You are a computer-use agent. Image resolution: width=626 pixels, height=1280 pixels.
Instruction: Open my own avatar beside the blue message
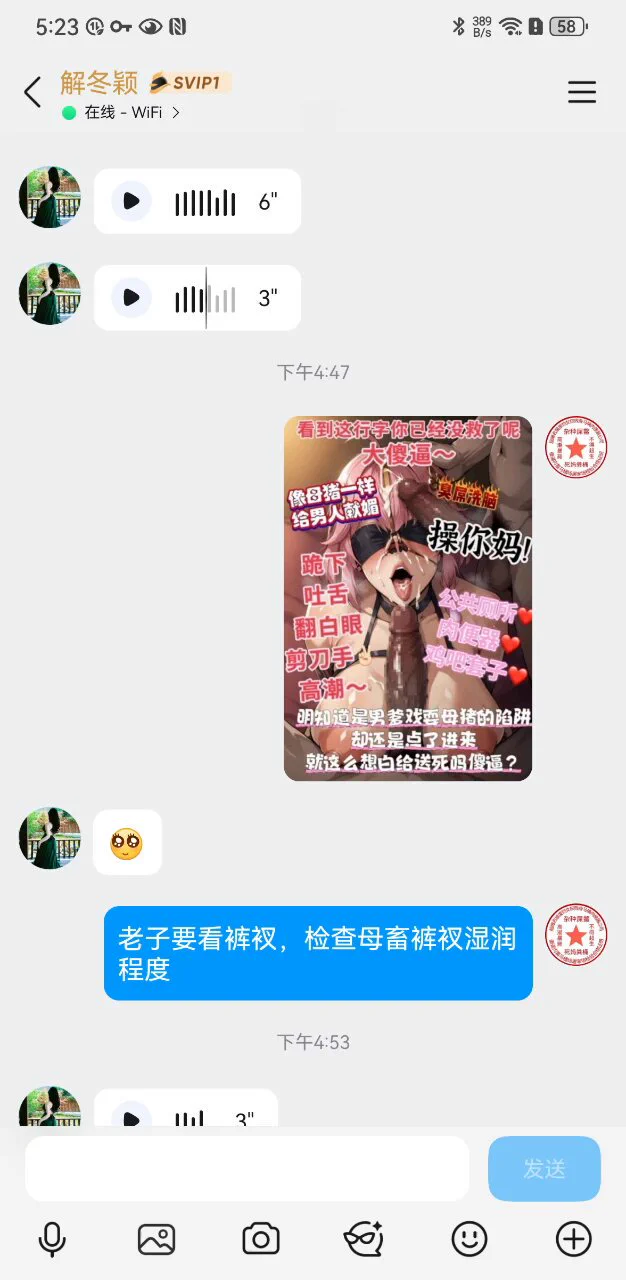point(575,937)
